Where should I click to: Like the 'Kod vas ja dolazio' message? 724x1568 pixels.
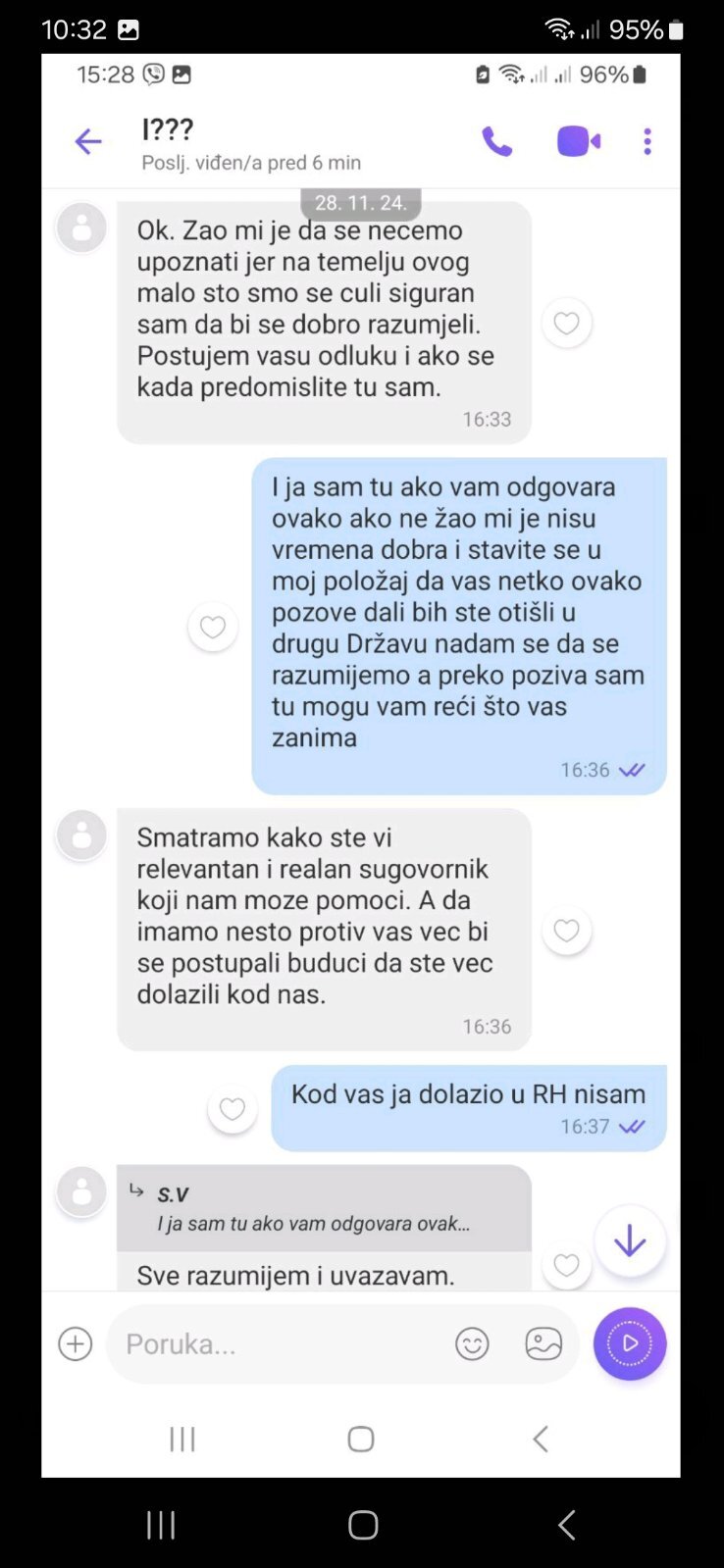[233, 1108]
